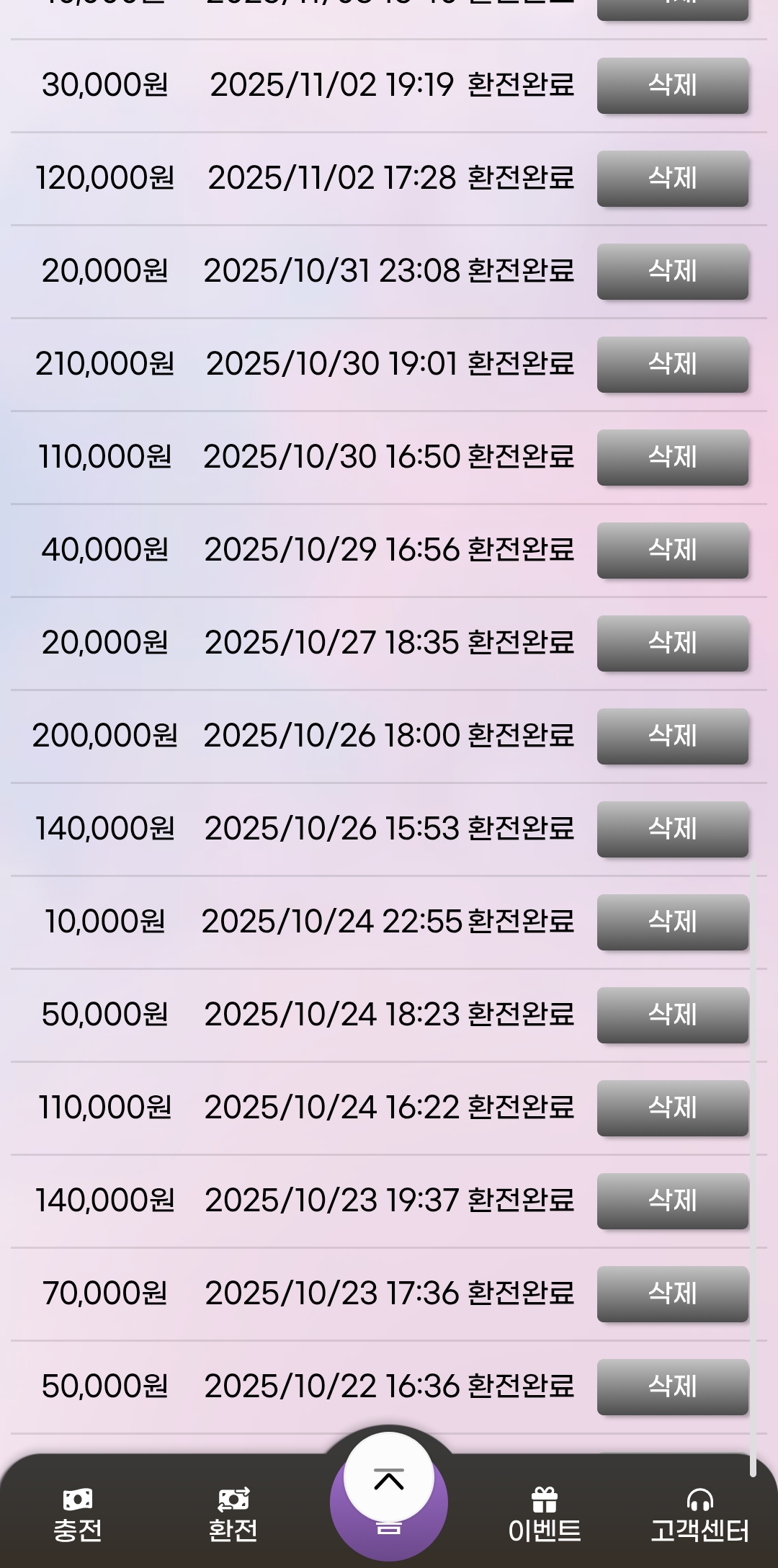This screenshot has width=778, height=1568.
Task: Remove the 20,000원 entry dated 2025/10/31 23:08
Action: tap(672, 272)
